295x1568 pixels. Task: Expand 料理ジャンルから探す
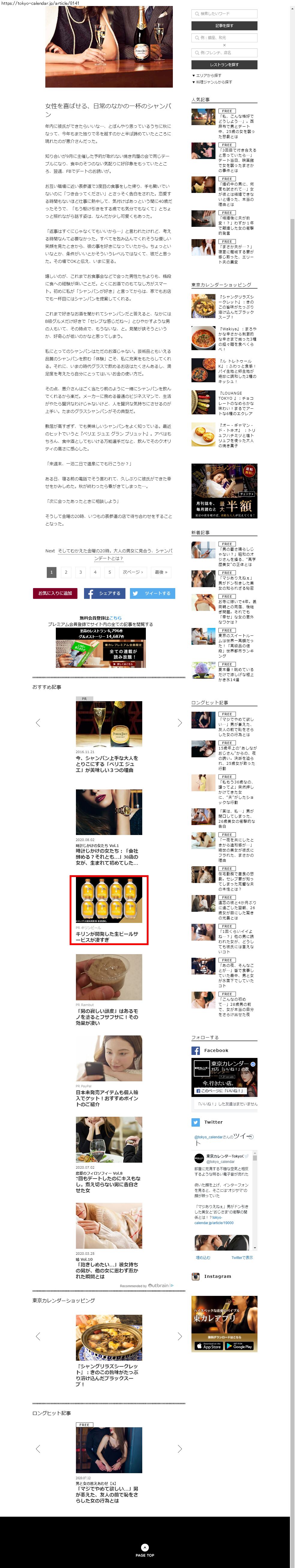point(212,82)
